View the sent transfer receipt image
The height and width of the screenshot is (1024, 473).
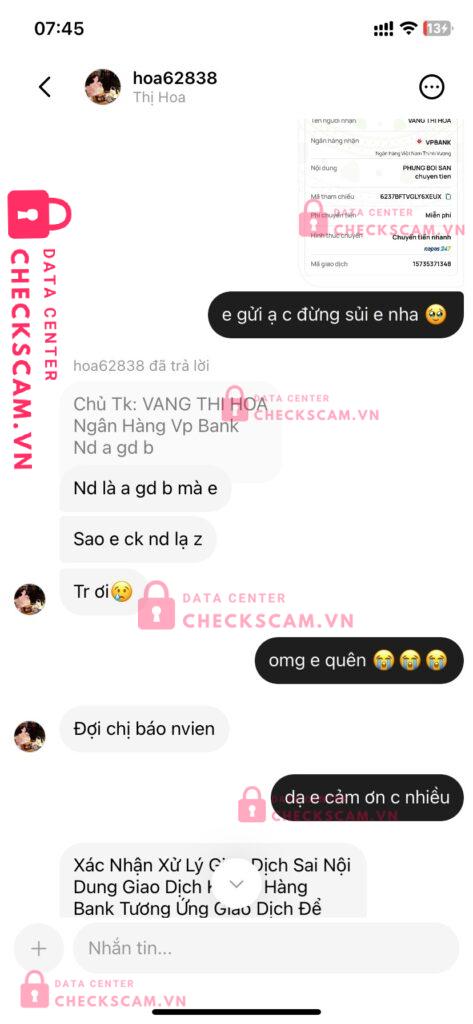(381, 200)
